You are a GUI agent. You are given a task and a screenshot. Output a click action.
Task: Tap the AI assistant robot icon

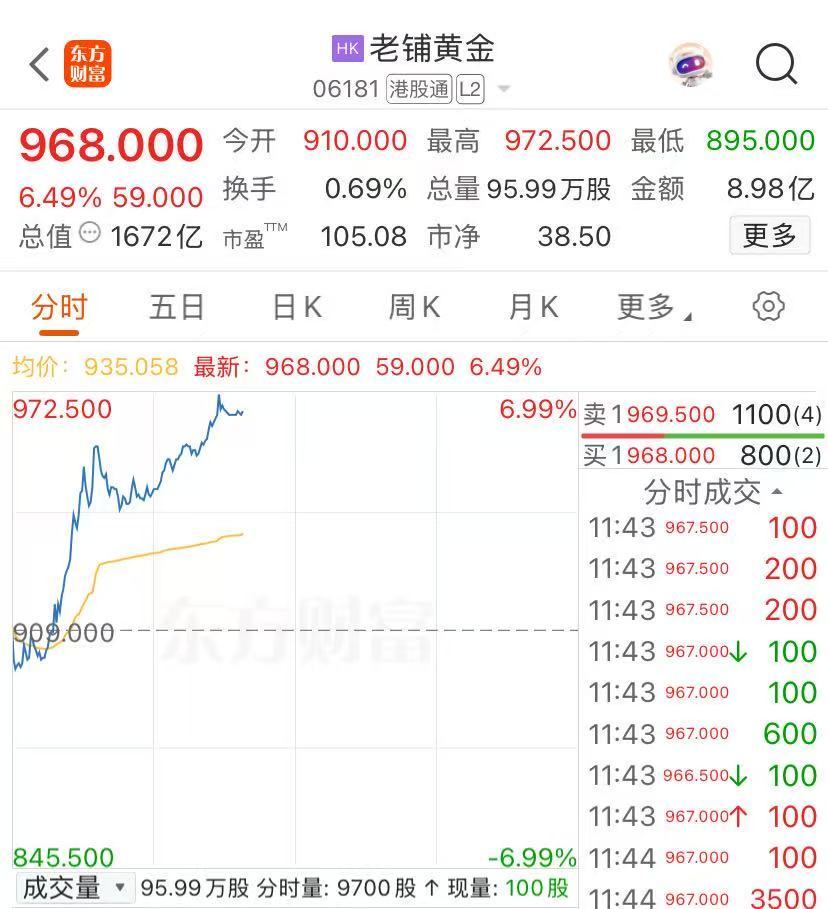(690, 63)
